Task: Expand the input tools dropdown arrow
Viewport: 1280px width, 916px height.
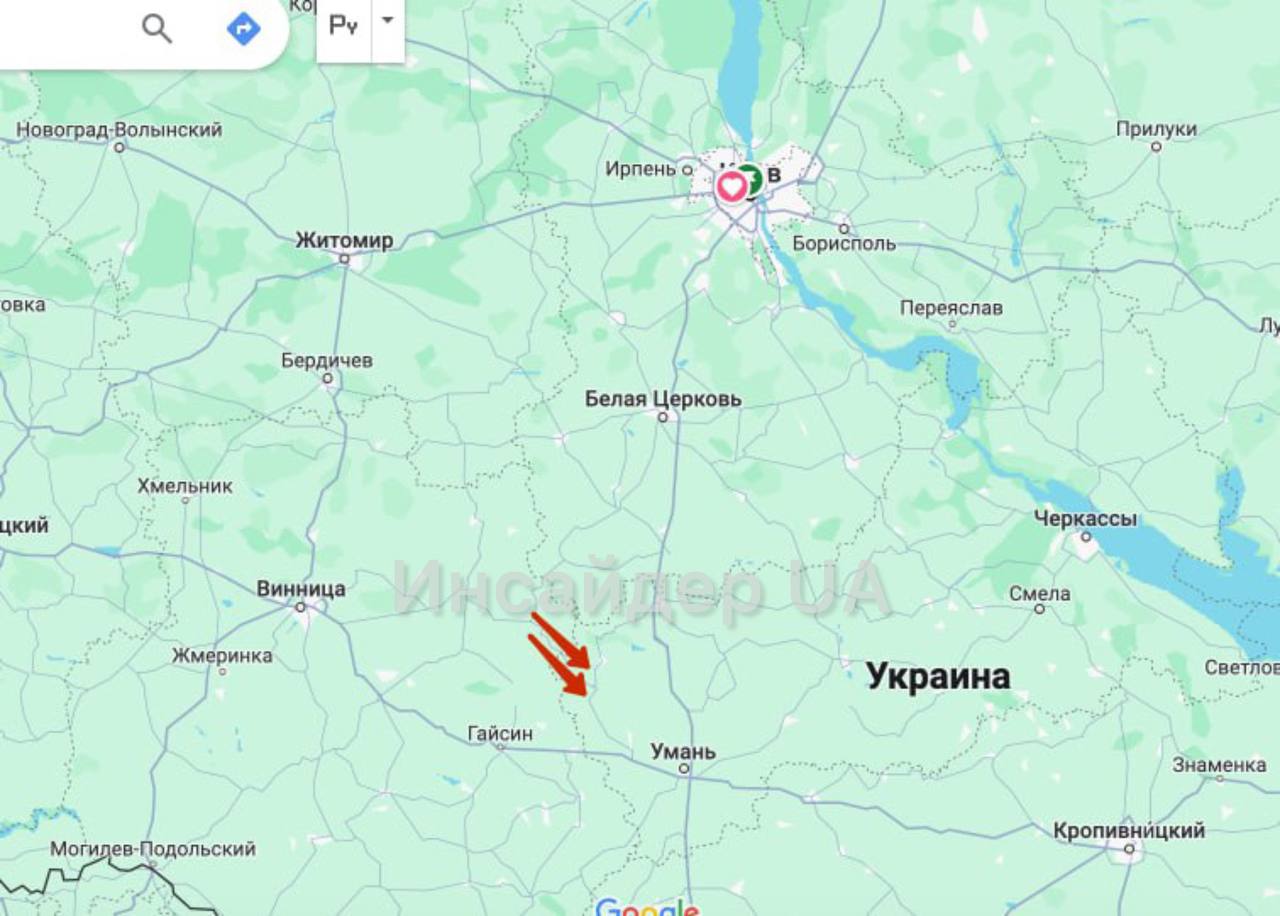Action: (x=388, y=21)
